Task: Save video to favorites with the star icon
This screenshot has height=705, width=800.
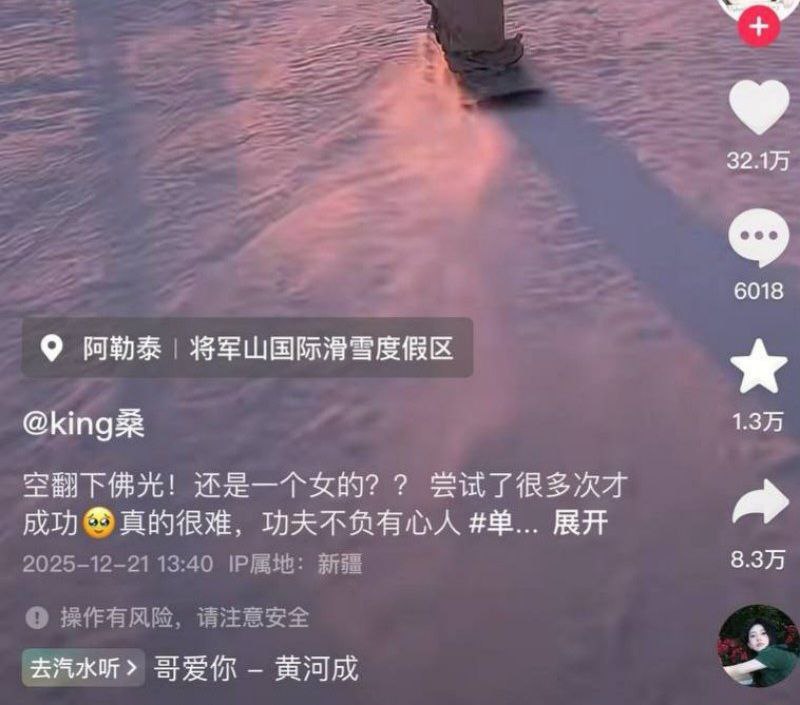Action: click(758, 367)
